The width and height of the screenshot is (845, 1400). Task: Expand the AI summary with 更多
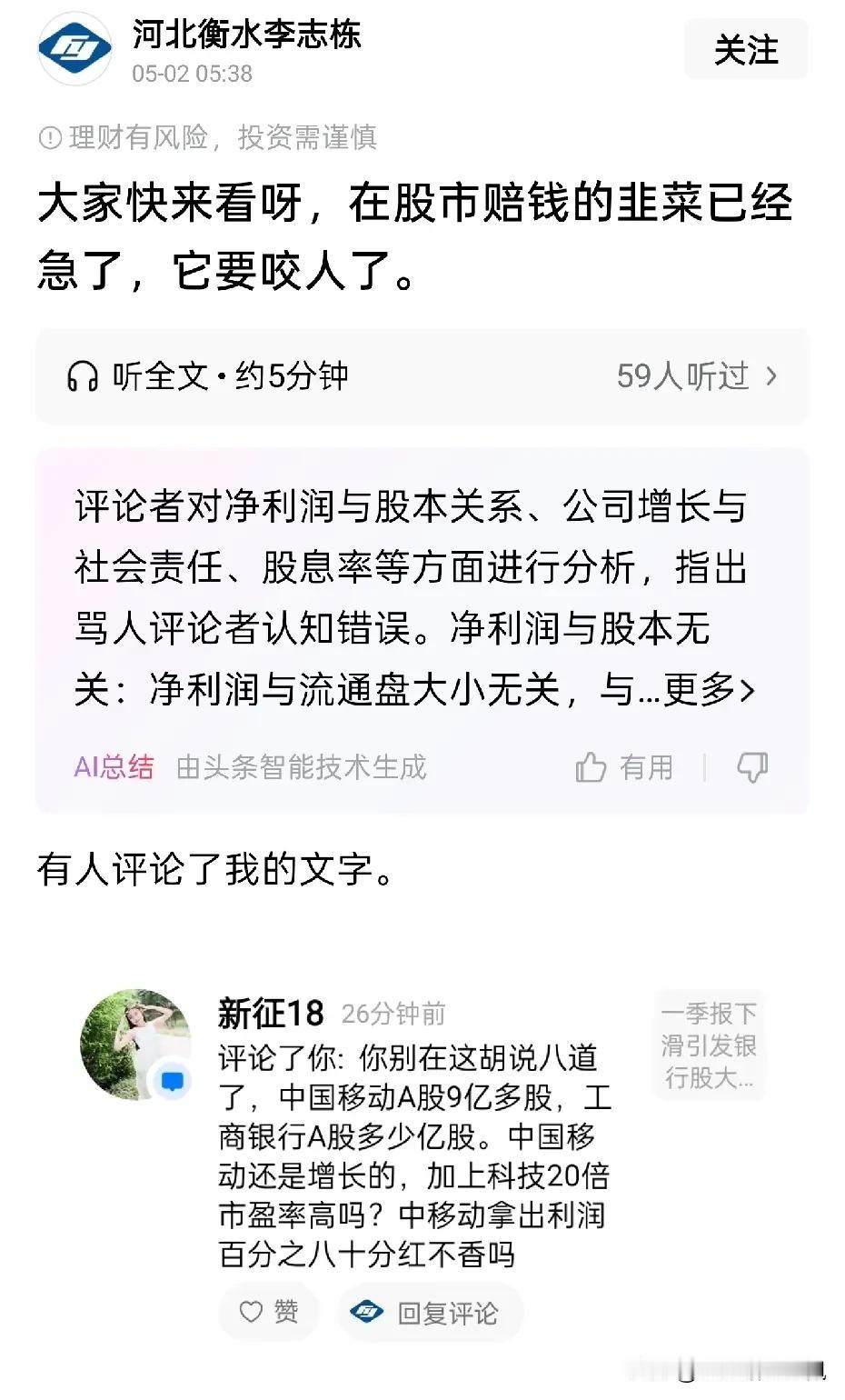709,691
